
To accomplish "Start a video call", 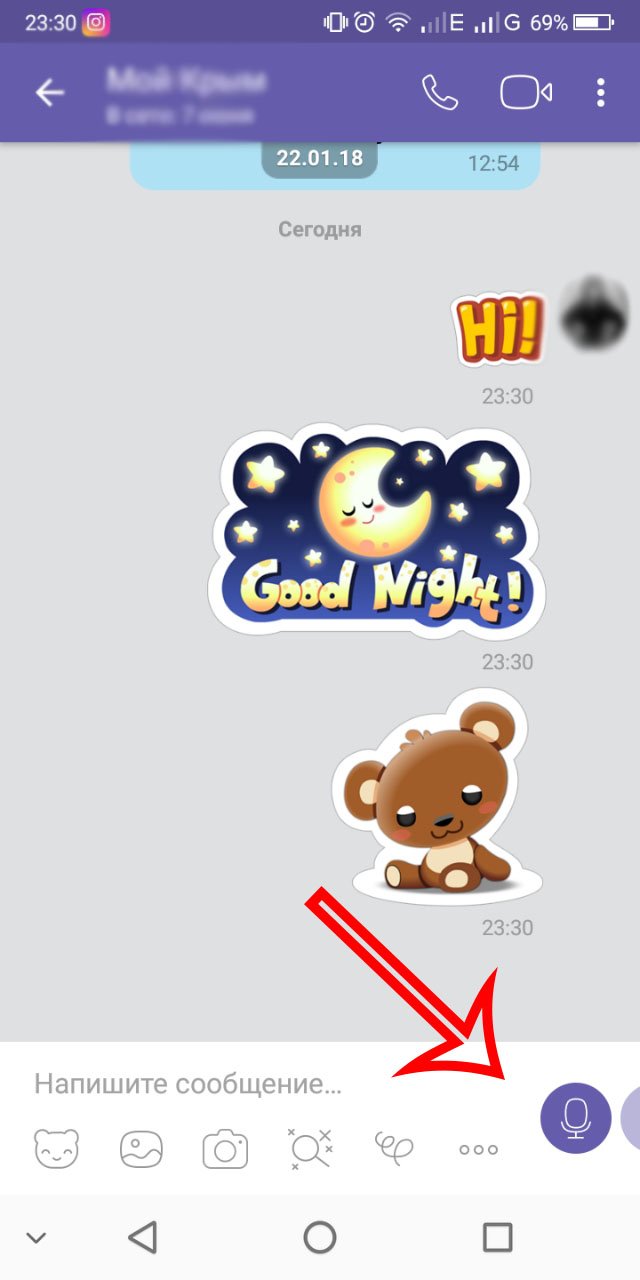I will (526, 93).
